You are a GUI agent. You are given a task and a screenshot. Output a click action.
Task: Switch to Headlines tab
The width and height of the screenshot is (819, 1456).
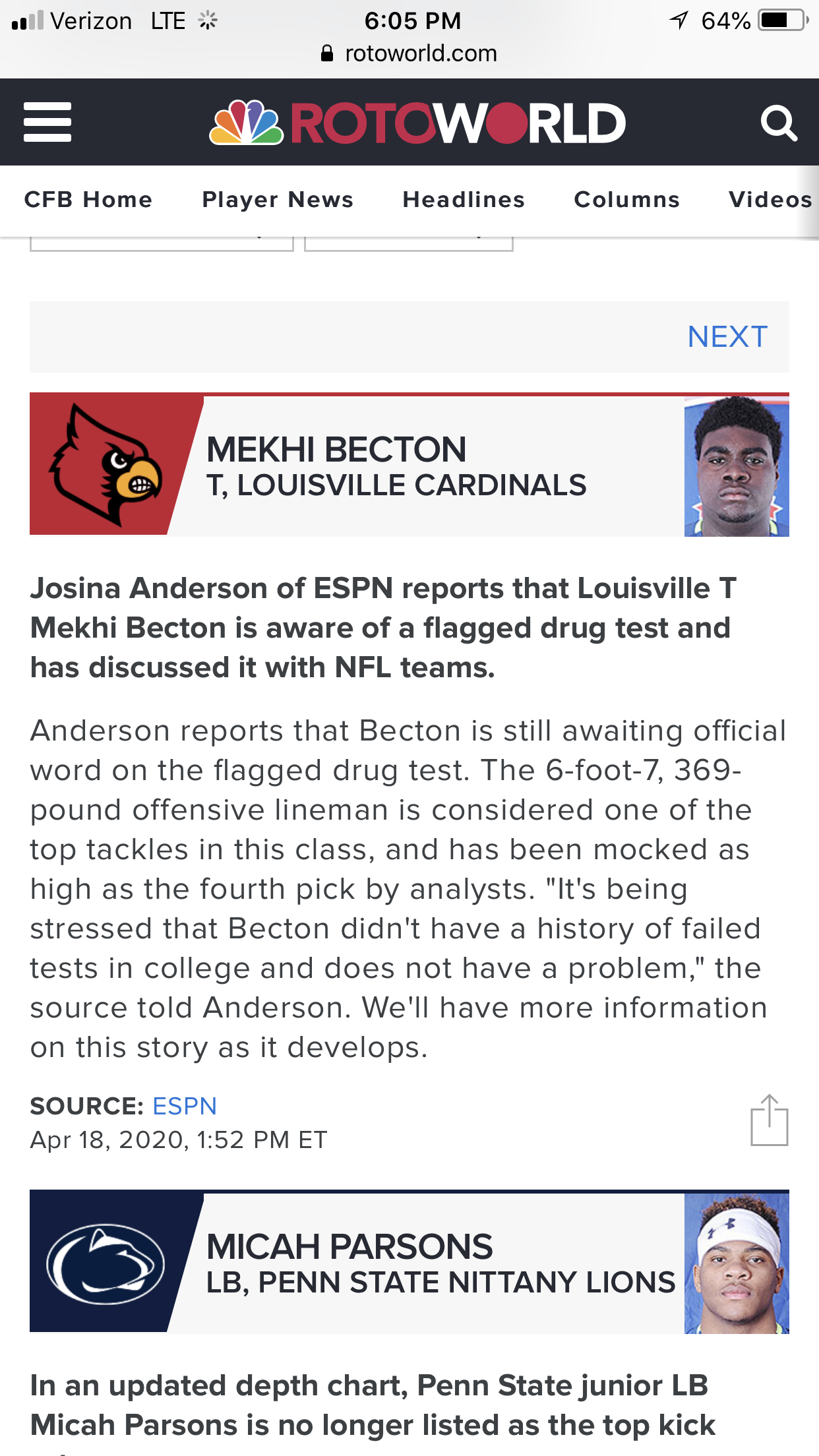(x=464, y=200)
